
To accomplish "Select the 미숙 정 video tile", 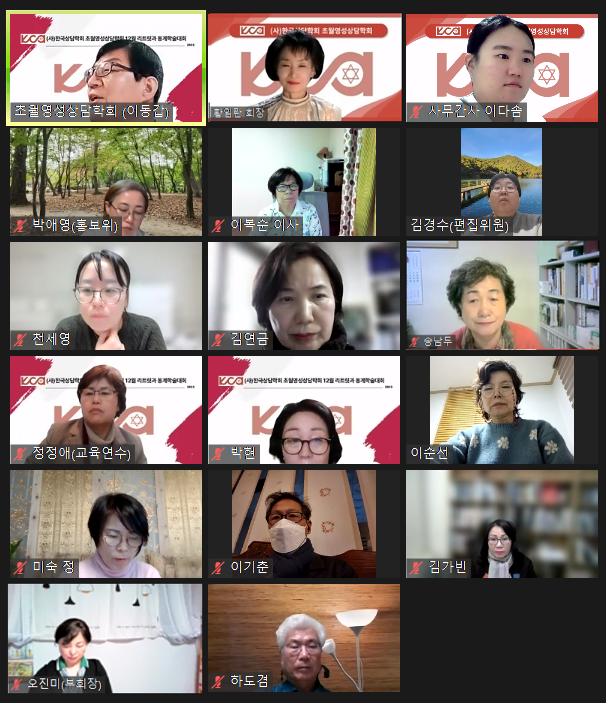I will pyautogui.click(x=105, y=523).
